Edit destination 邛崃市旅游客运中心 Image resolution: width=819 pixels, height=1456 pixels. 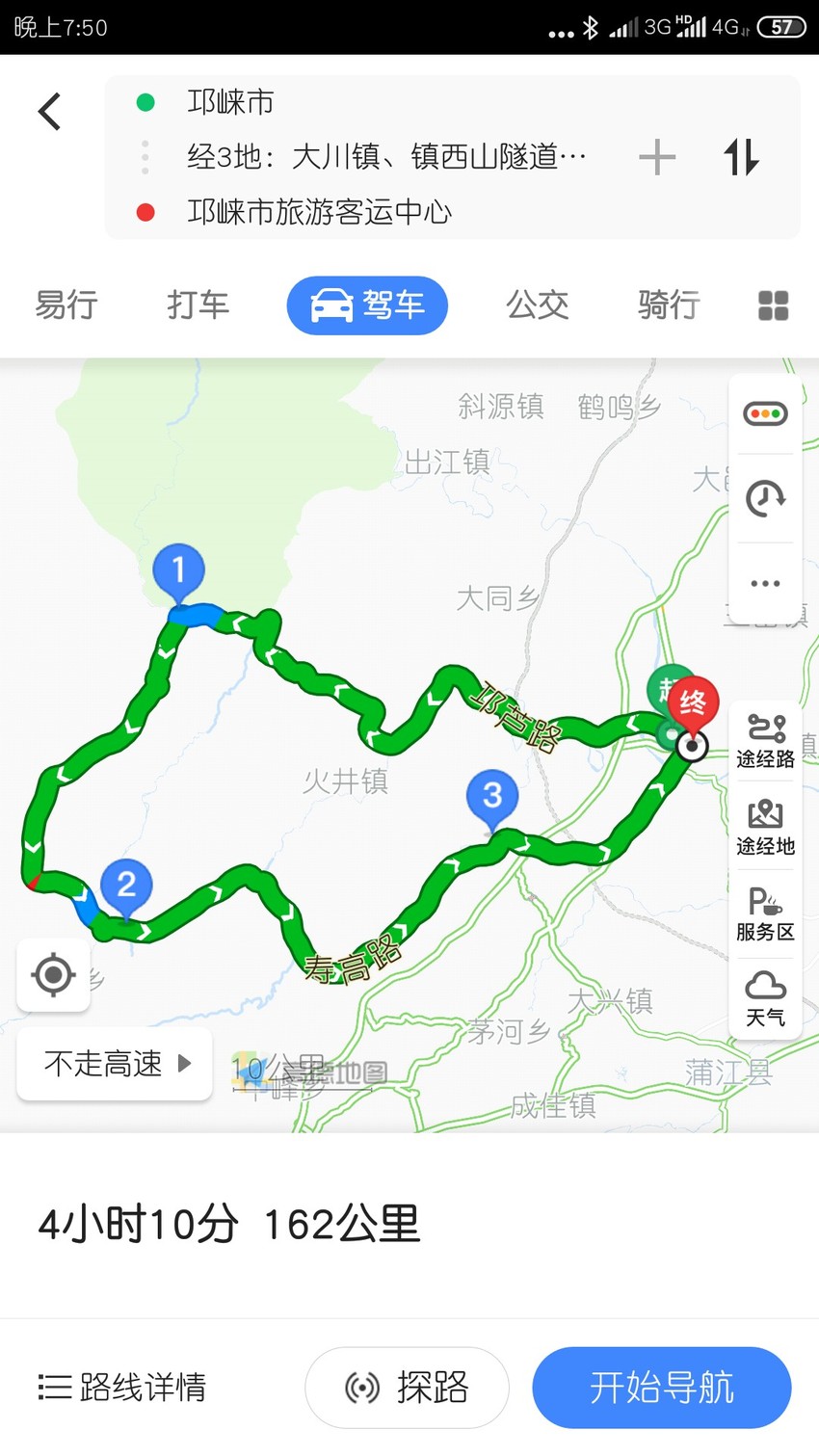319,212
